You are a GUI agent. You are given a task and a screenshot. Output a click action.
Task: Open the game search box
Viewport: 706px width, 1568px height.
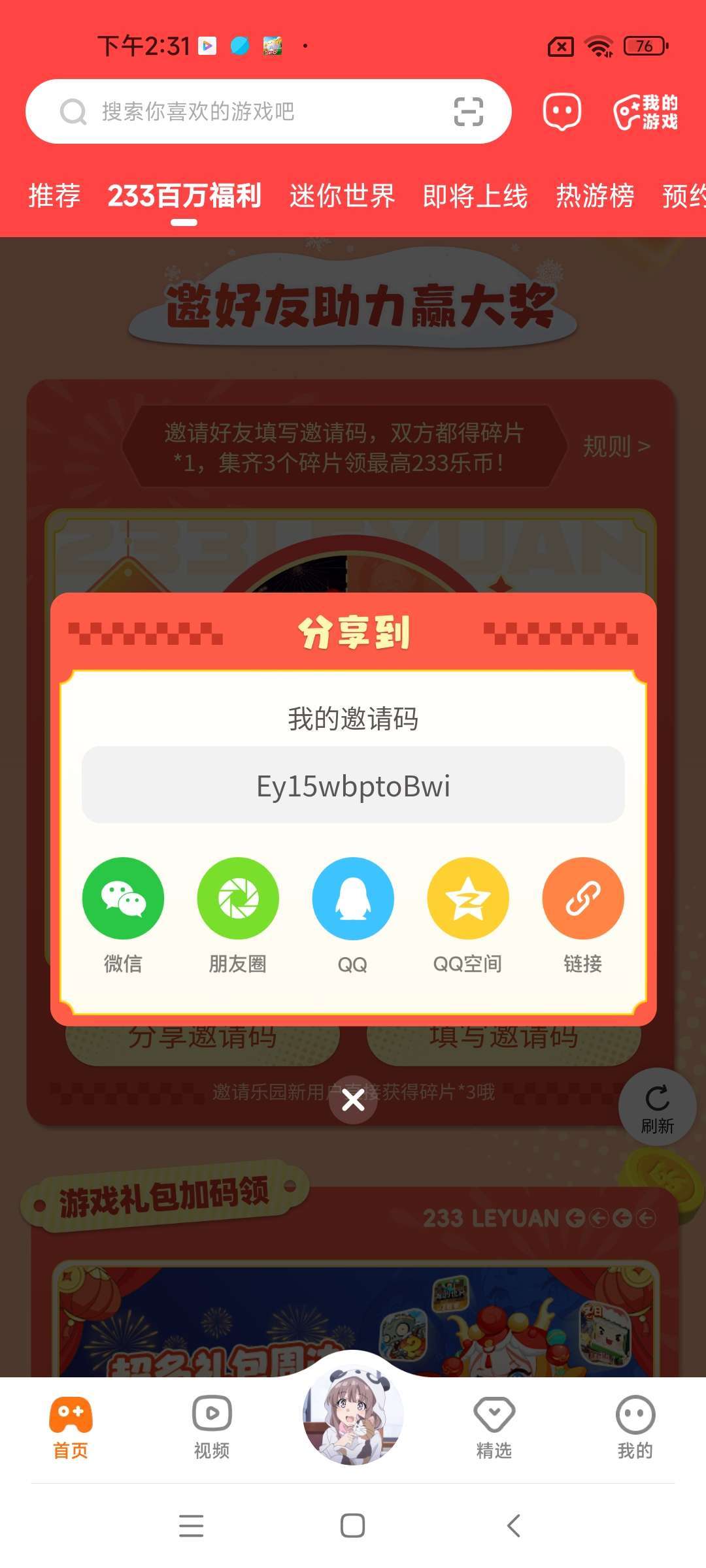(x=268, y=111)
